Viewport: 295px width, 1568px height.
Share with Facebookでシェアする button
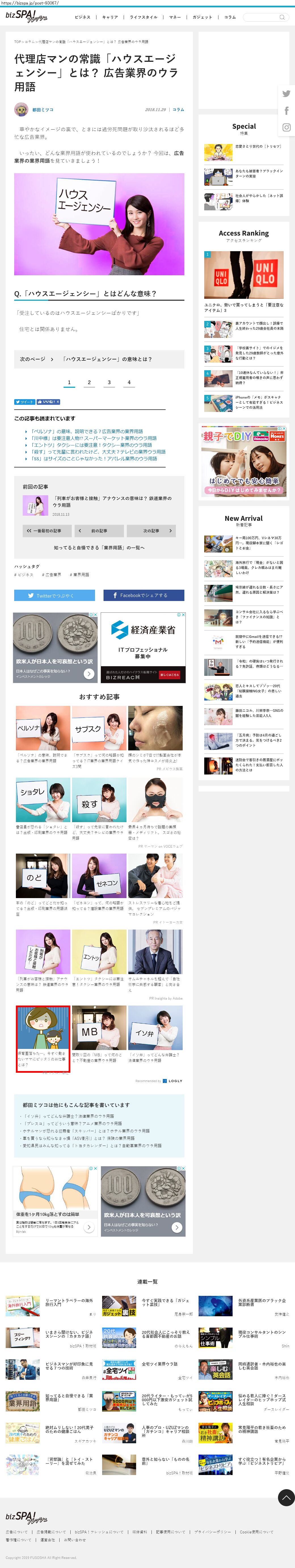(143, 595)
